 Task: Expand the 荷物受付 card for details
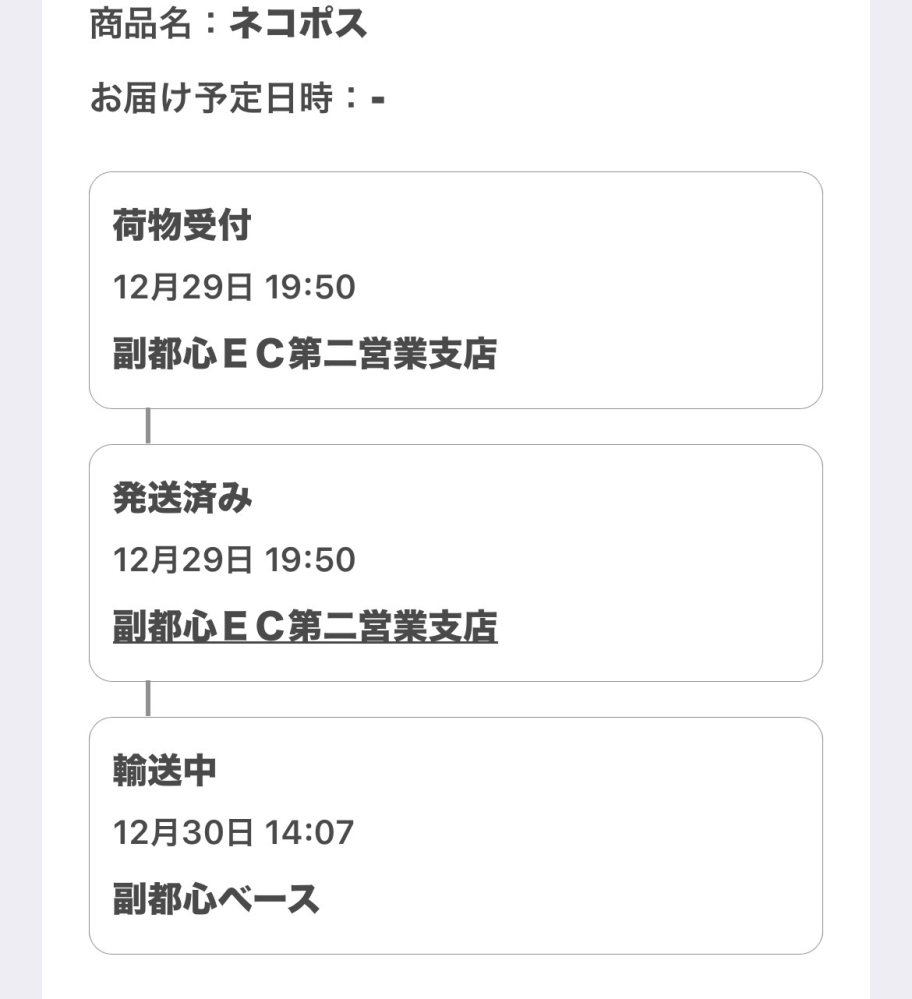(456, 290)
